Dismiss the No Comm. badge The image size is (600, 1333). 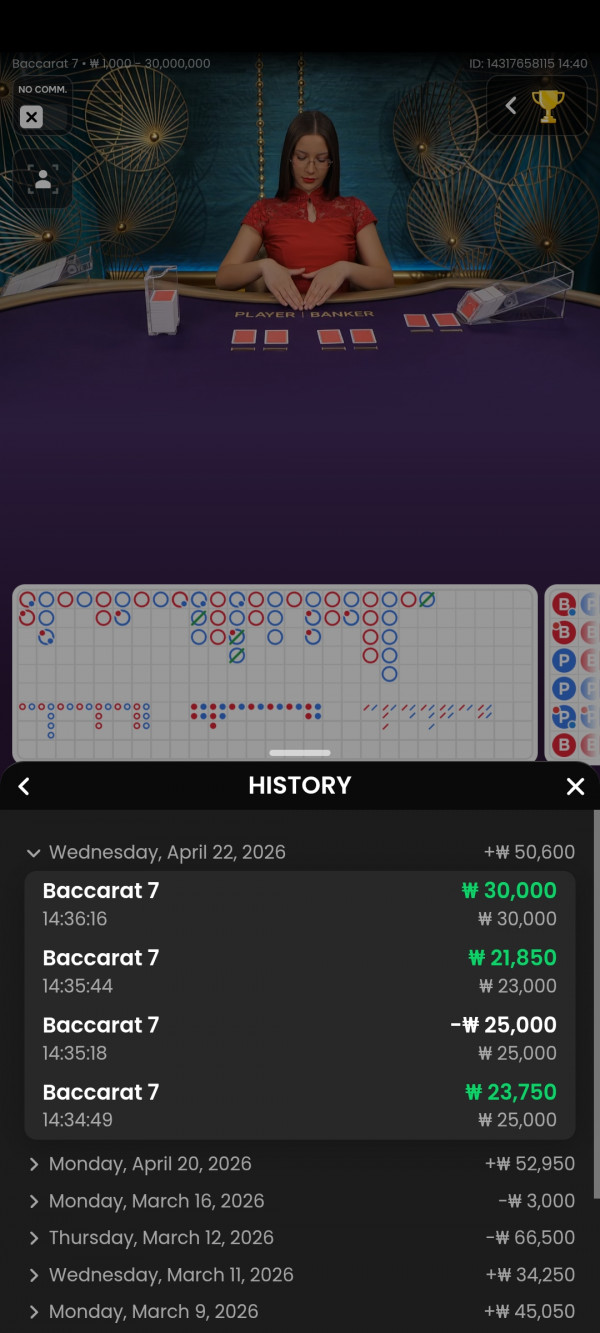pyautogui.click(x=32, y=117)
